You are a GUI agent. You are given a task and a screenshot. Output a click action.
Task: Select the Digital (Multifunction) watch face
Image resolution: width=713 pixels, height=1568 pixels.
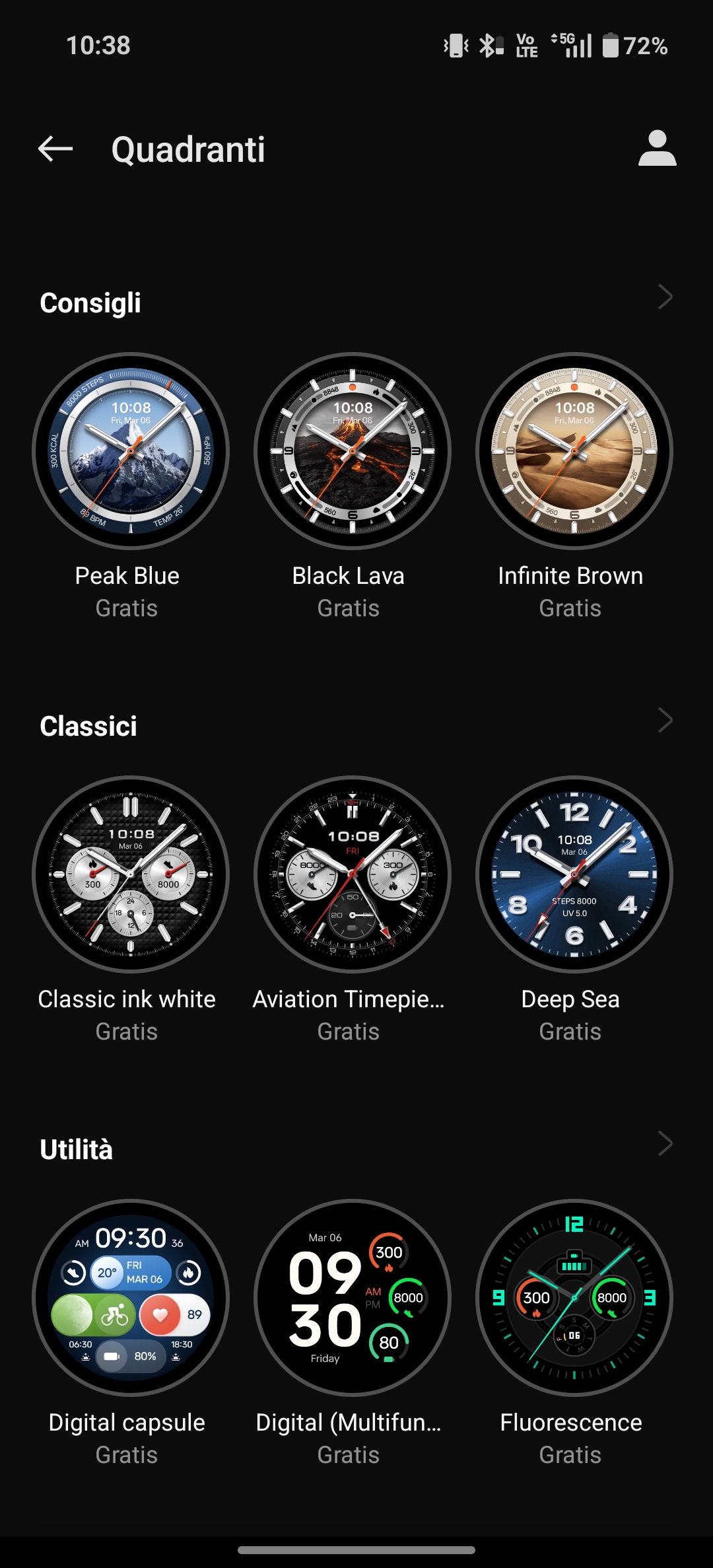[353, 1297]
